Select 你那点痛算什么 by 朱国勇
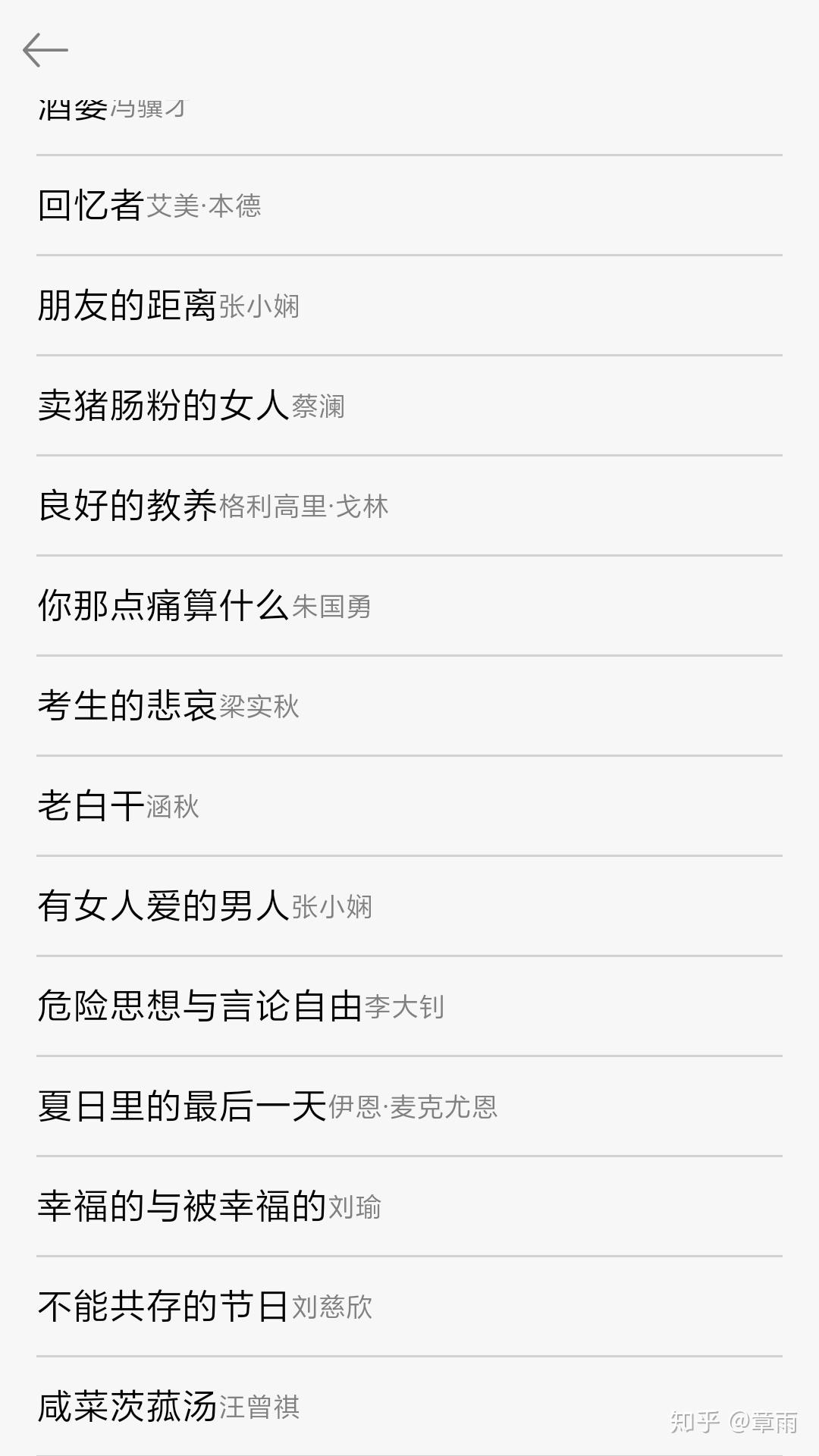The width and height of the screenshot is (819, 1456). click(x=205, y=606)
